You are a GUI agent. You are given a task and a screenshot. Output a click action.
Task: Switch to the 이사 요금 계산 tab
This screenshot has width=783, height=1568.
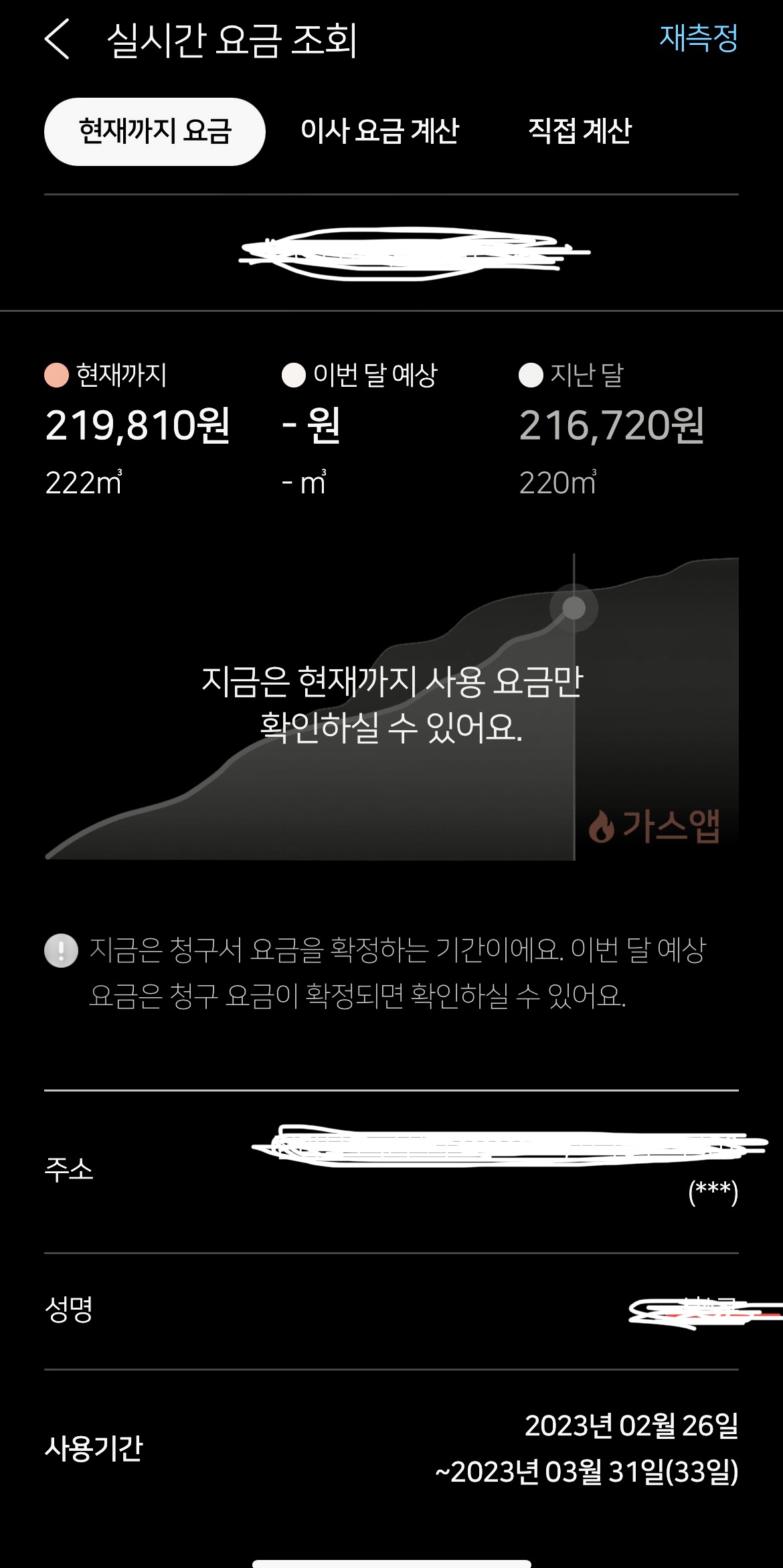379,131
